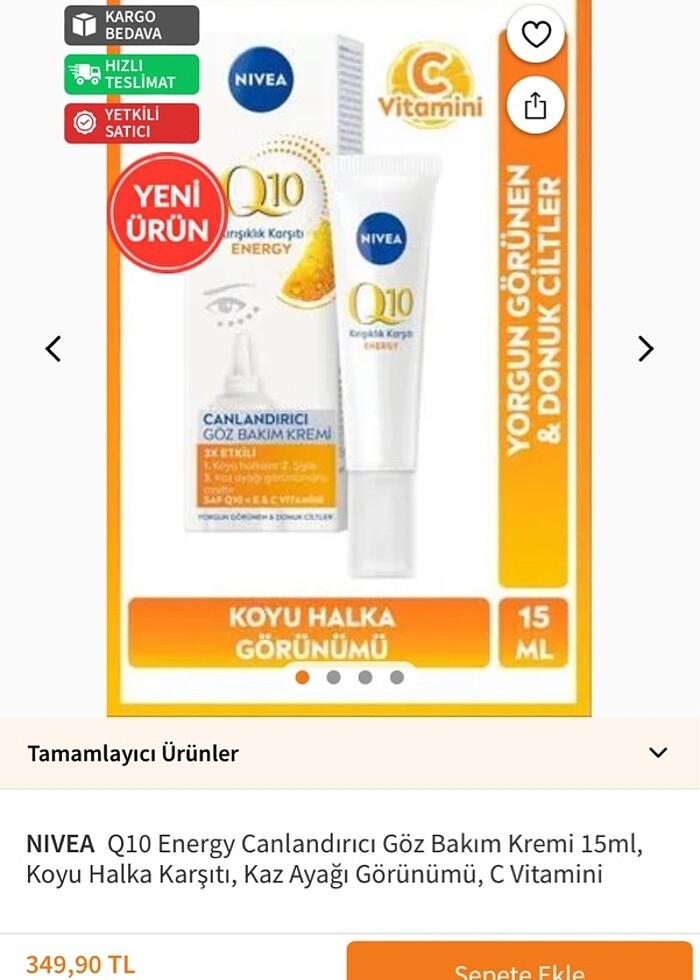Tap Sepete Ekle to add to cart
Screen dimensions: 700x980
point(519,965)
